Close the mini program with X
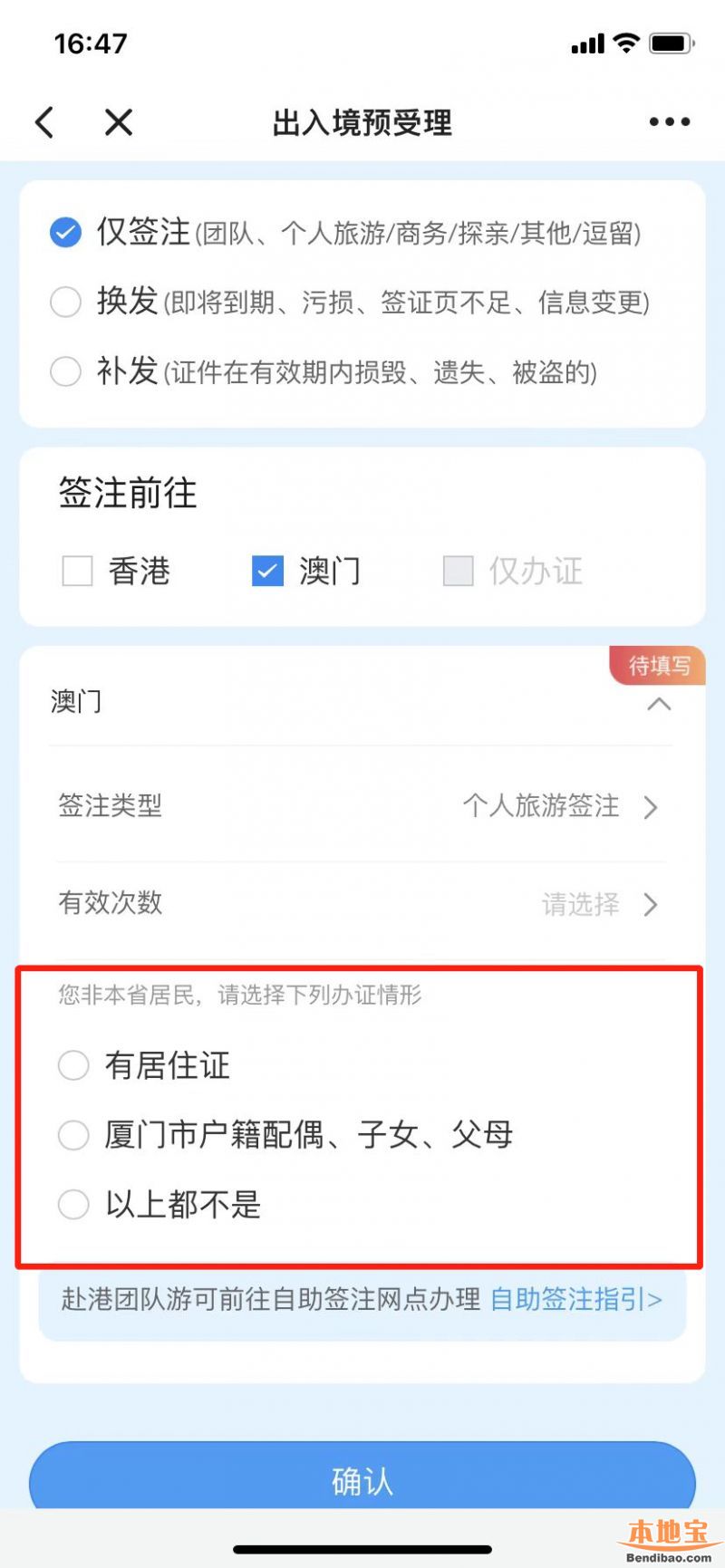This screenshot has width=725, height=1568. (x=119, y=122)
